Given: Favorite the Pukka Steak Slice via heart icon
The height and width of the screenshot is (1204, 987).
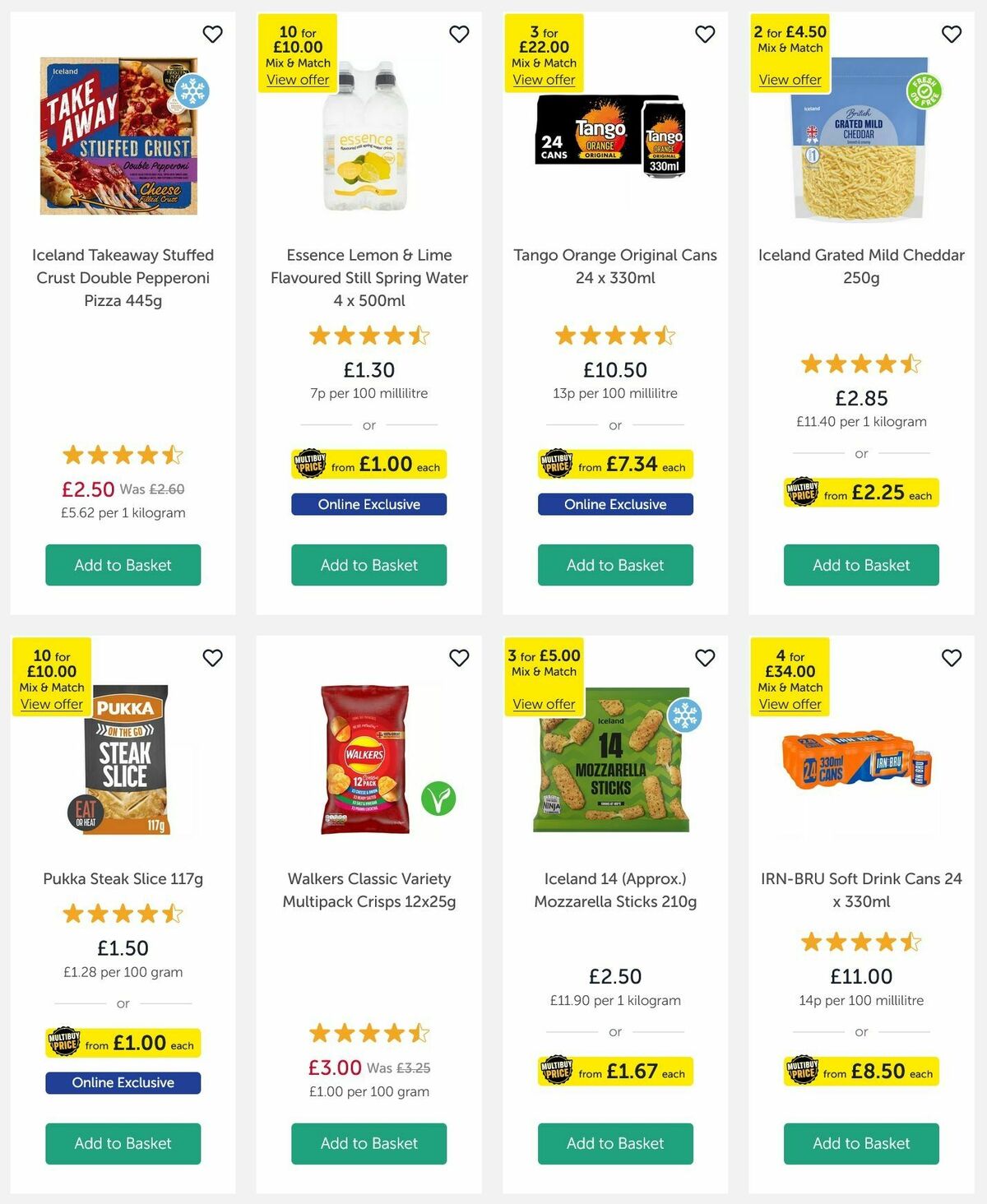Looking at the screenshot, I should (x=213, y=658).
